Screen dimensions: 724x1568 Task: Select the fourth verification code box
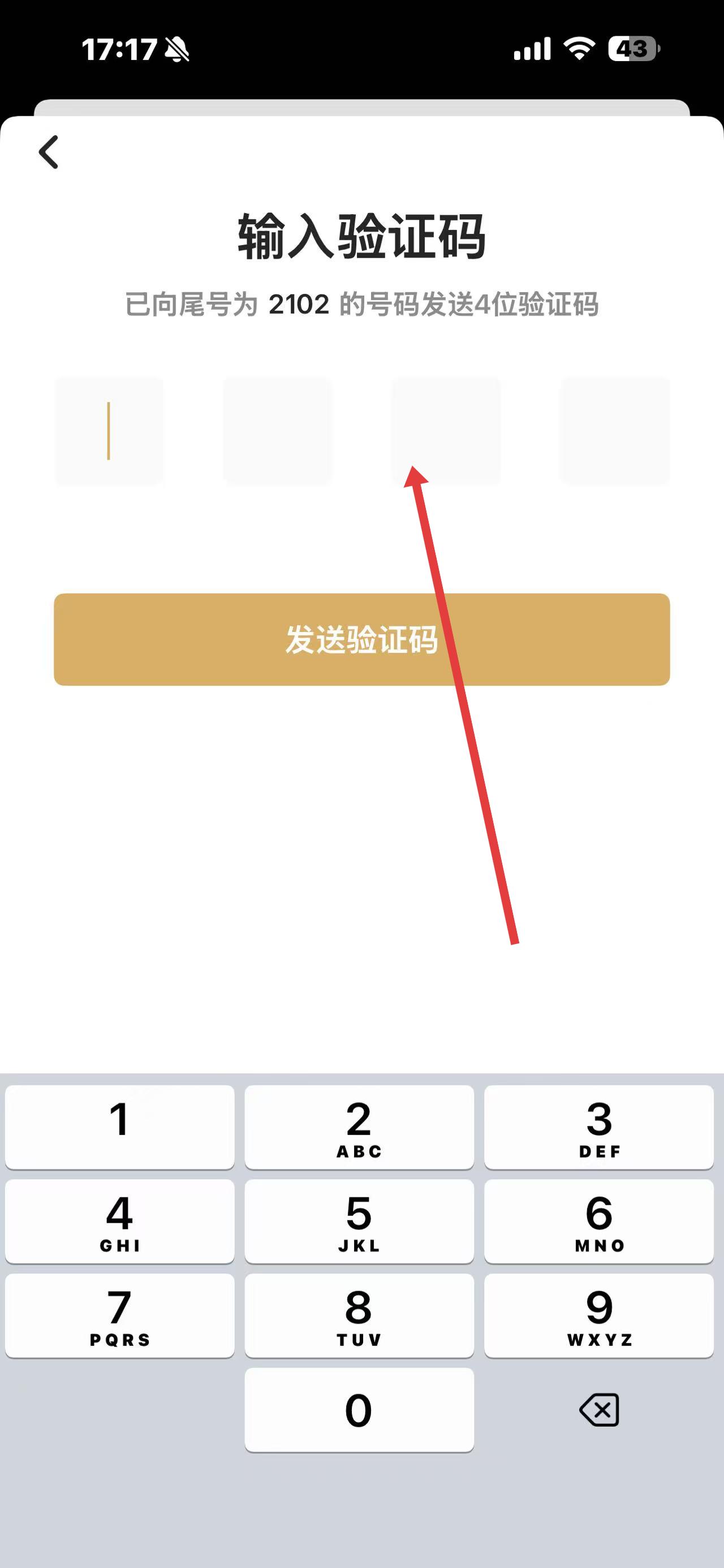pos(615,430)
